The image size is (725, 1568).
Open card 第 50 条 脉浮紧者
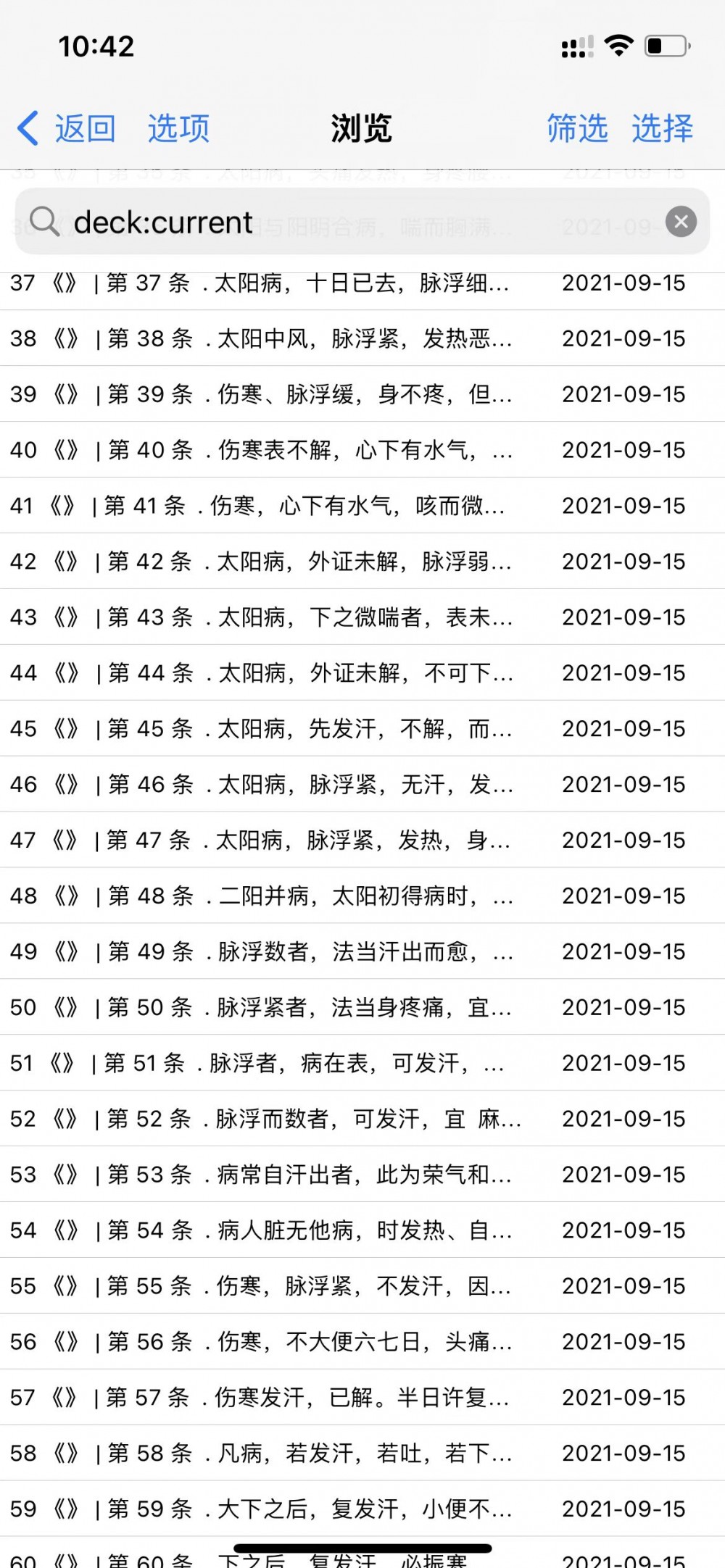(x=362, y=1007)
